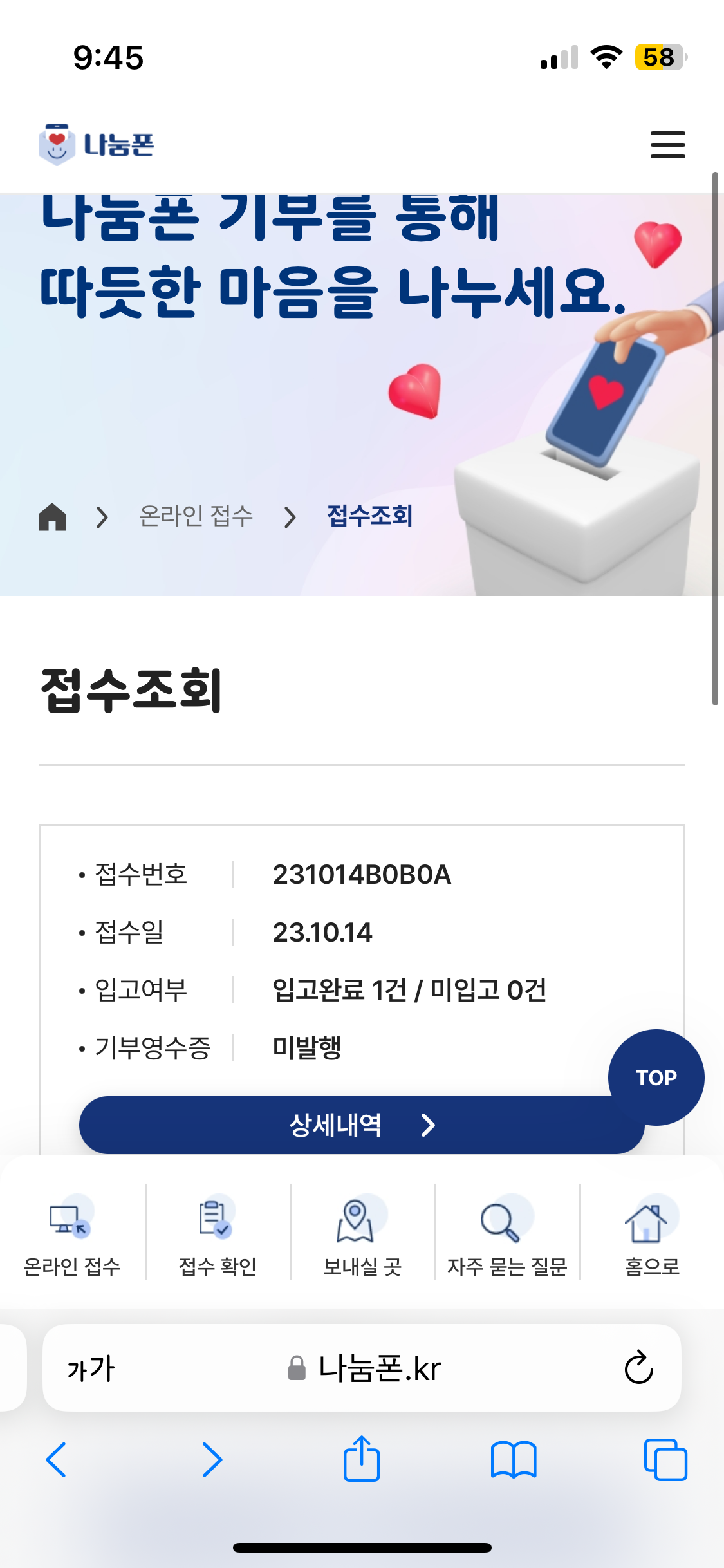Open 보내실 곳 tab
724x1568 pixels.
362,1236
